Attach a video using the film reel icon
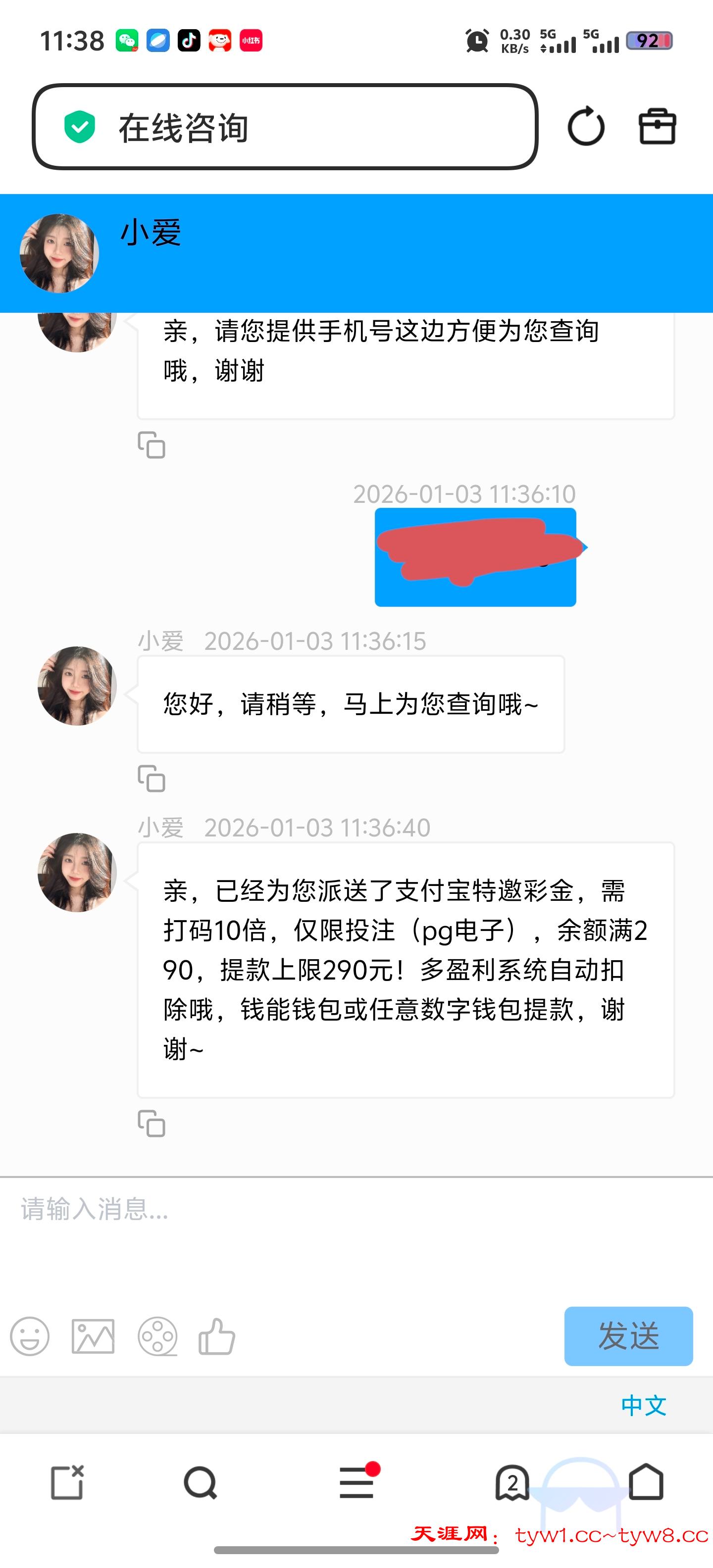This screenshot has height=1568, width=713. [157, 1336]
